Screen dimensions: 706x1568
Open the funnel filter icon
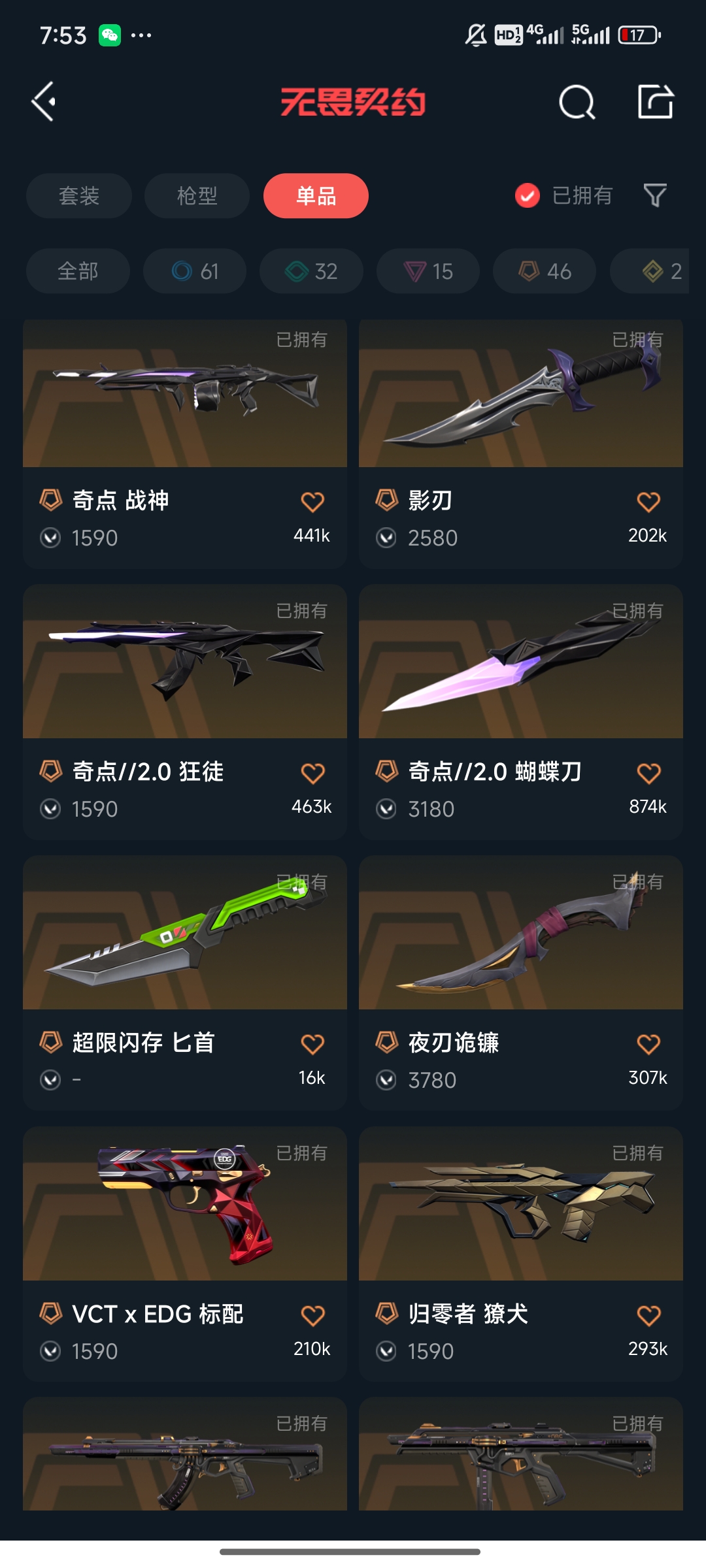point(655,195)
